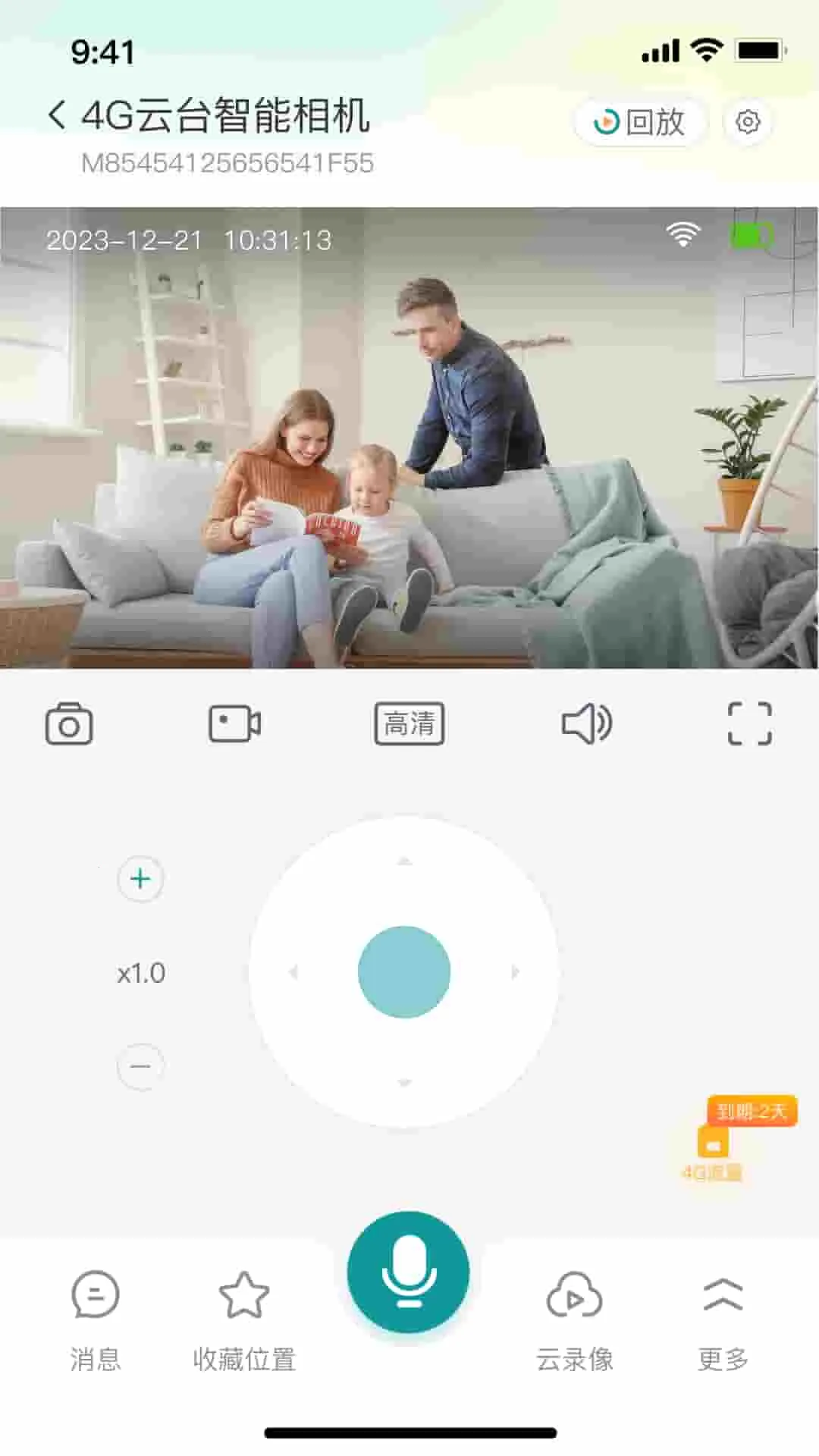Viewport: 819px width, 1456px height.
Task: Zoom out with the minus button
Action: 140,1066
